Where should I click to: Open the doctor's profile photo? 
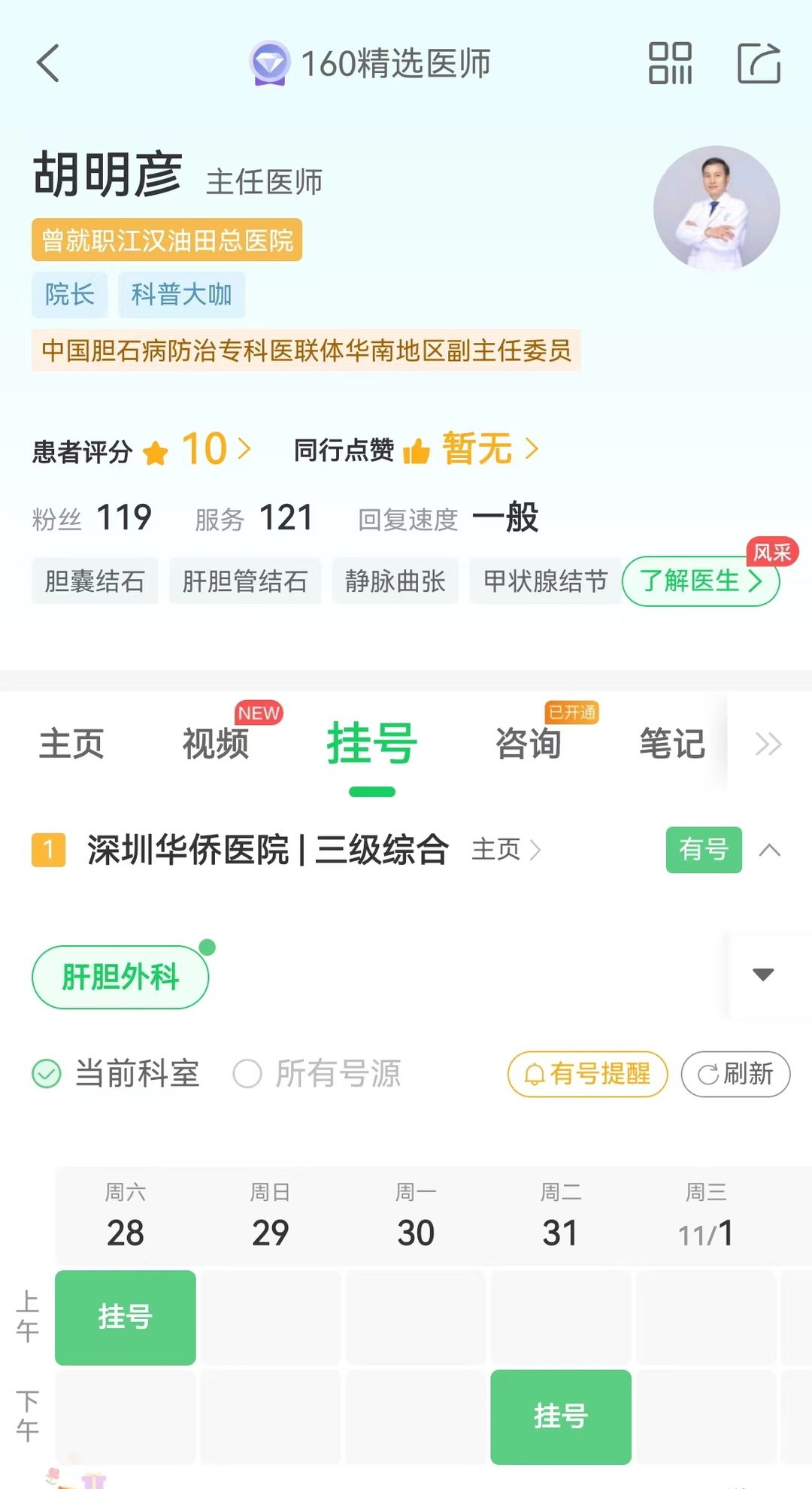[716, 208]
